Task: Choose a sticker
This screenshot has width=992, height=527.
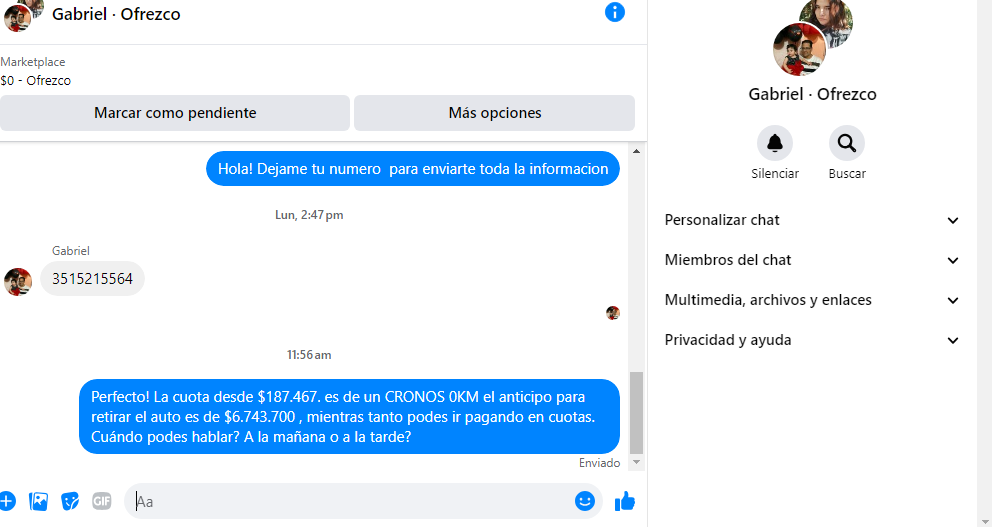Action: (x=70, y=501)
